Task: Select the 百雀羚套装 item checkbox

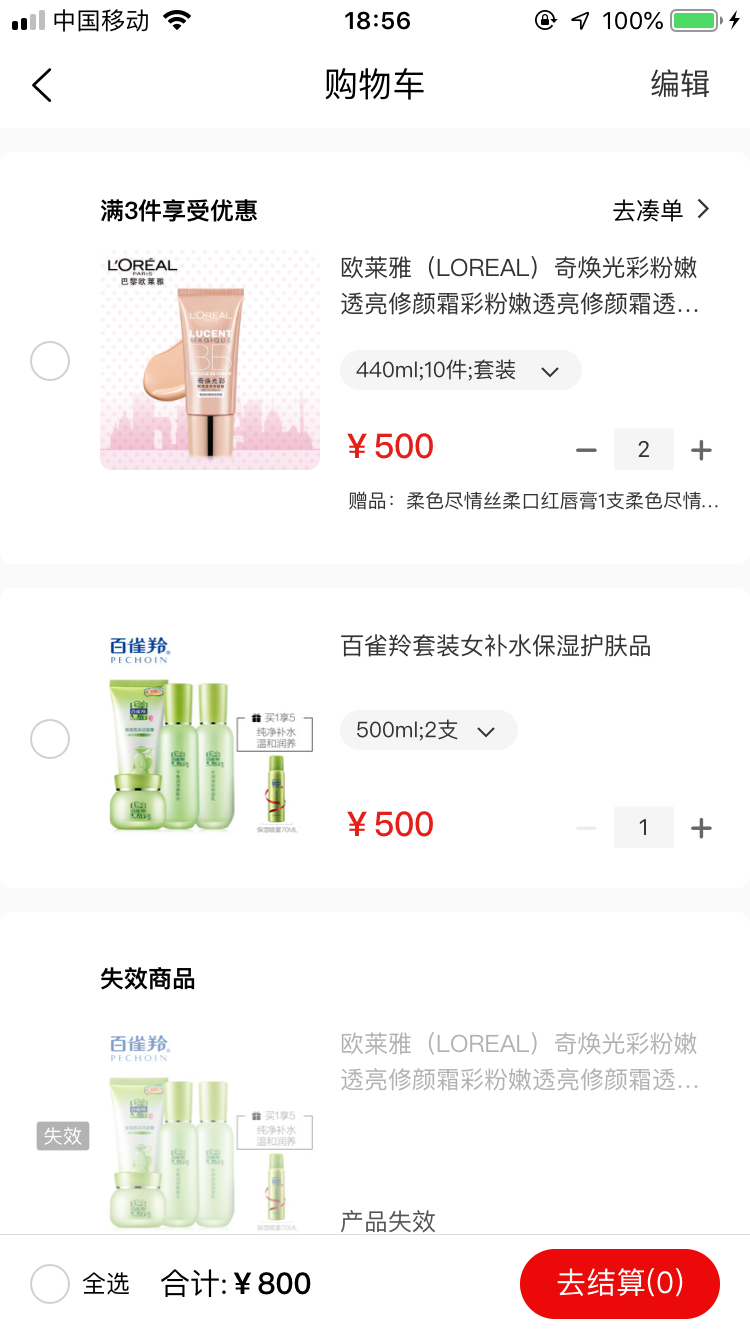Action: (x=50, y=740)
